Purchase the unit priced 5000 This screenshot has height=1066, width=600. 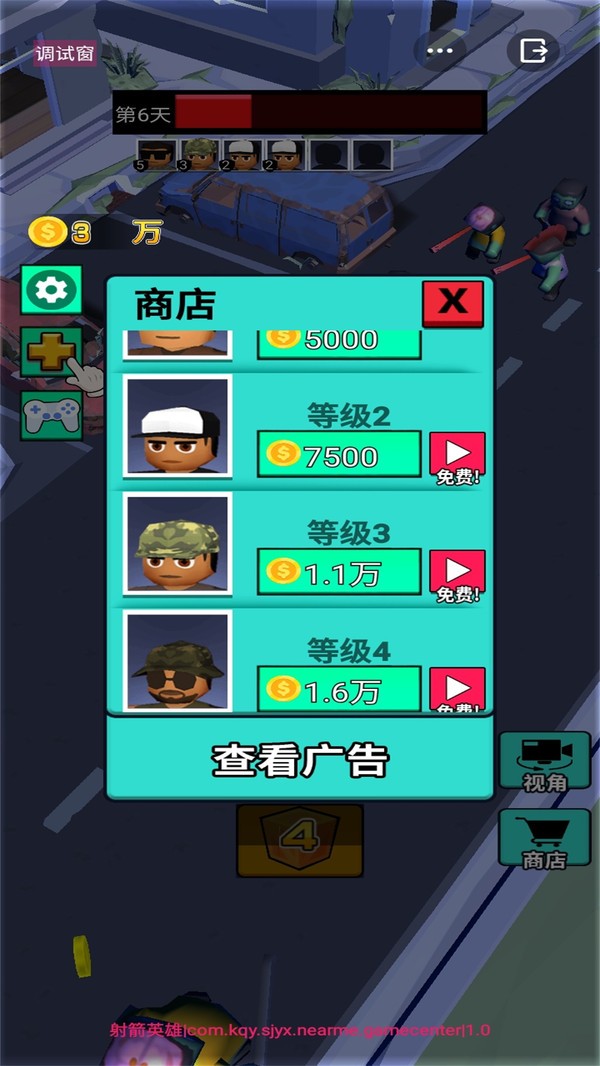click(x=339, y=340)
